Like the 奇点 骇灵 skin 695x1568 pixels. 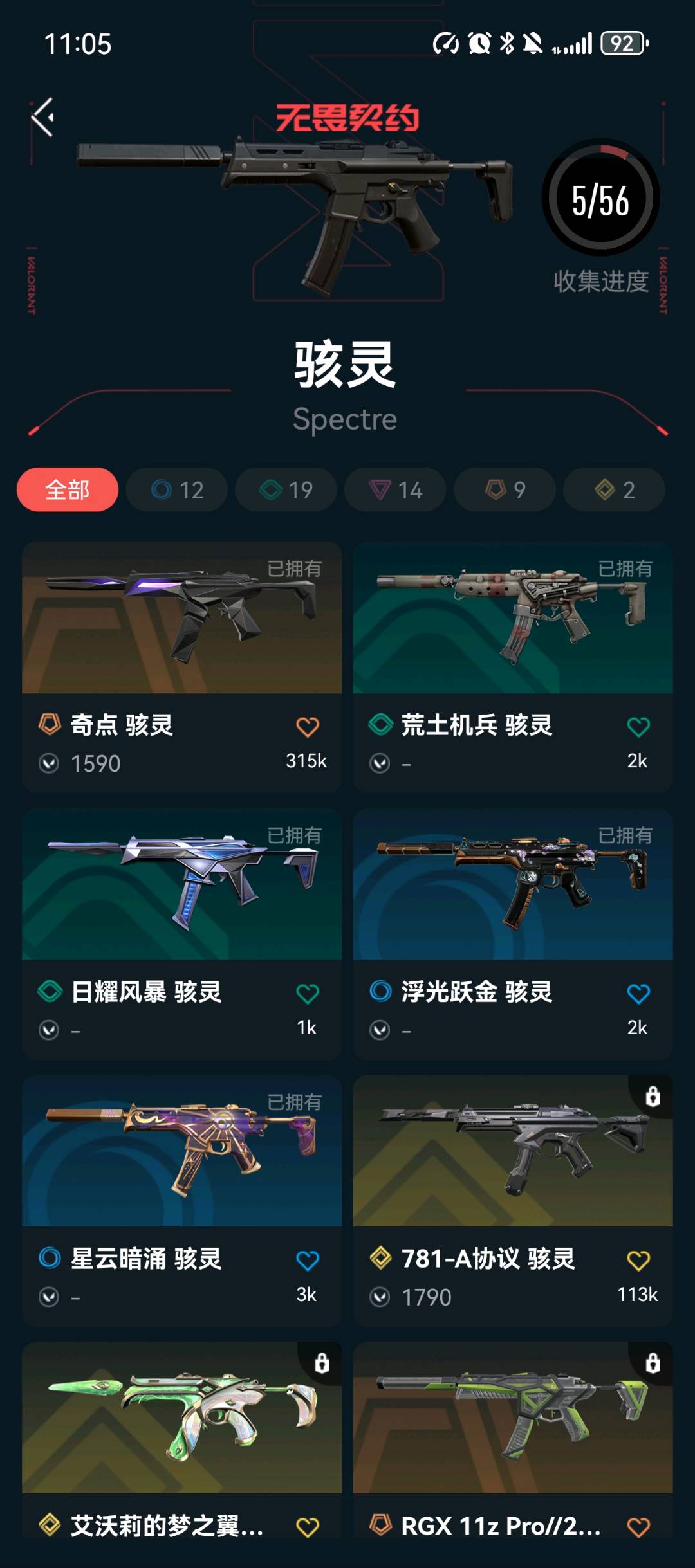point(308,727)
